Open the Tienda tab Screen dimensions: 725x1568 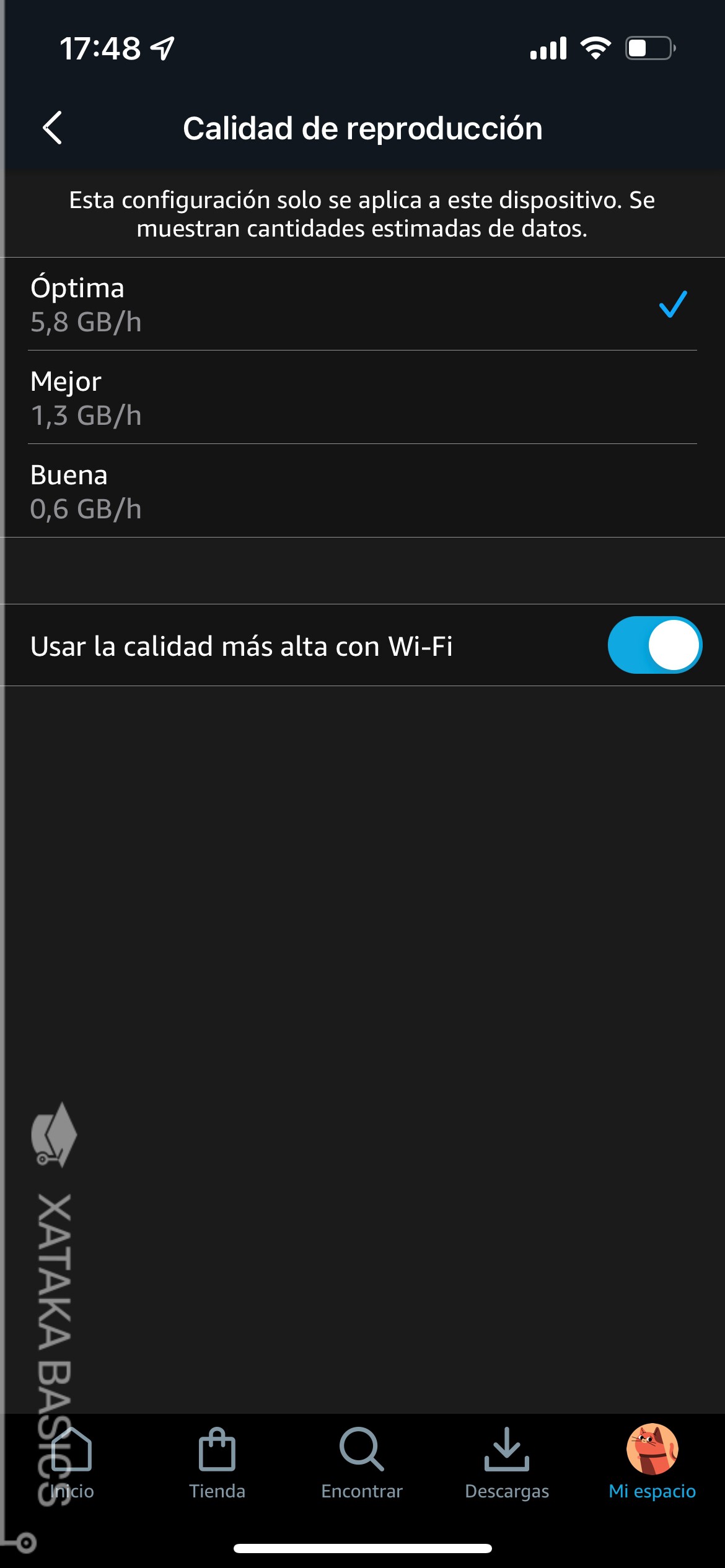point(217,1463)
